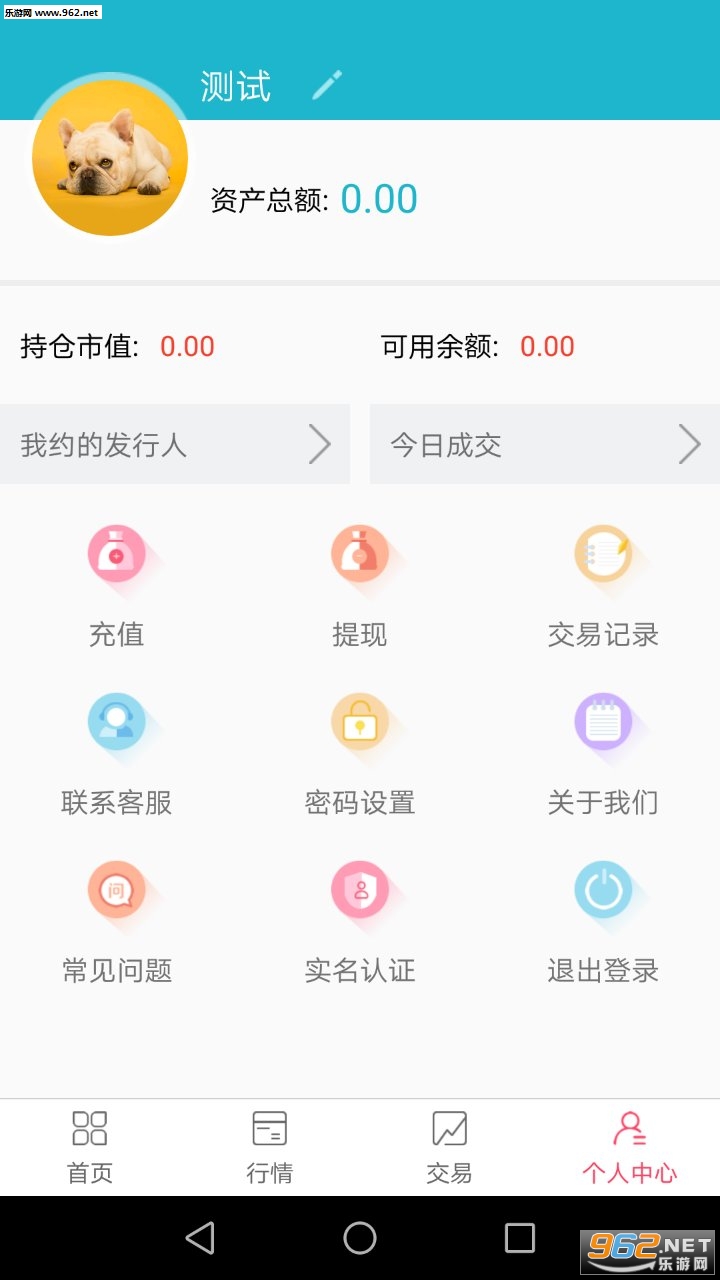The height and width of the screenshot is (1280, 720).
Task: Go to the system home screen
Action: (360, 1238)
